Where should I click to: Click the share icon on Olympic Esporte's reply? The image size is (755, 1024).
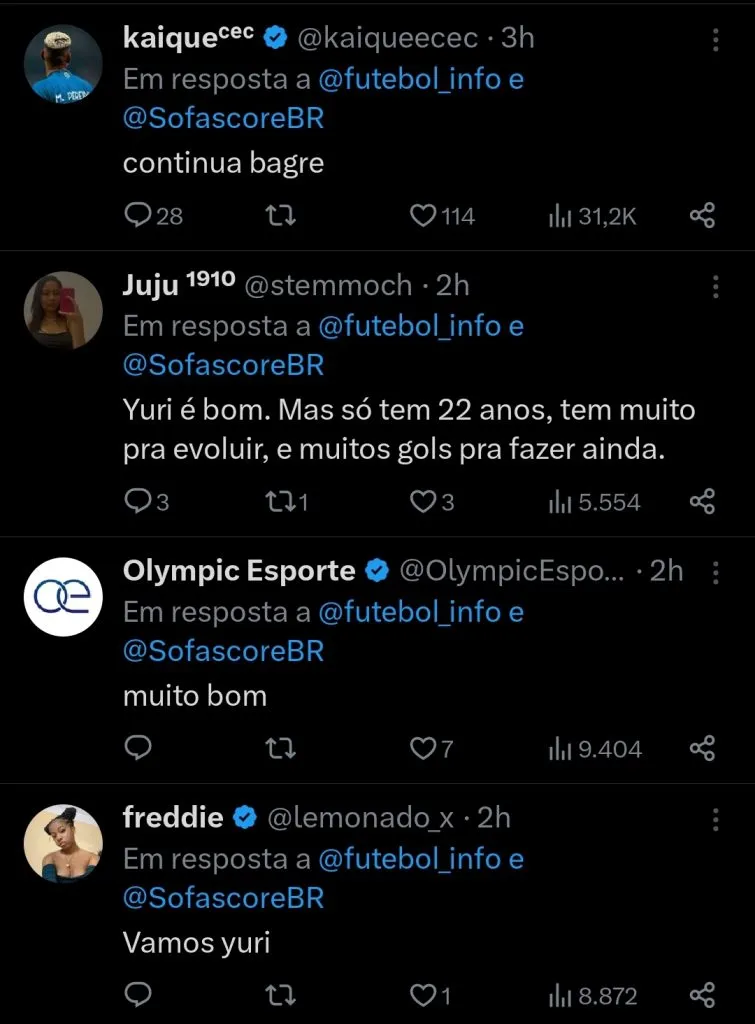click(x=700, y=748)
